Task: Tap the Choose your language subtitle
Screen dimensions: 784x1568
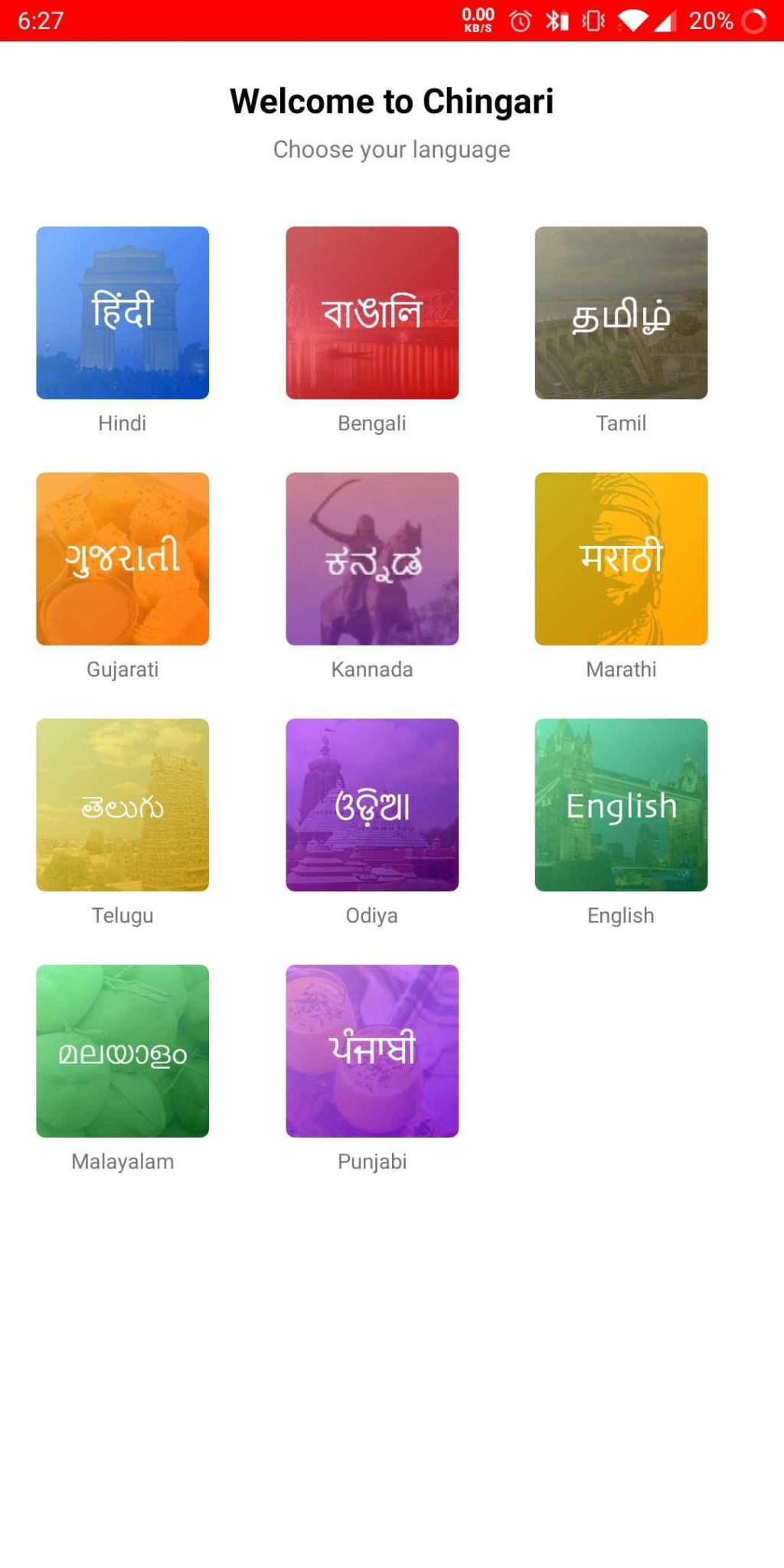Action: click(x=391, y=149)
